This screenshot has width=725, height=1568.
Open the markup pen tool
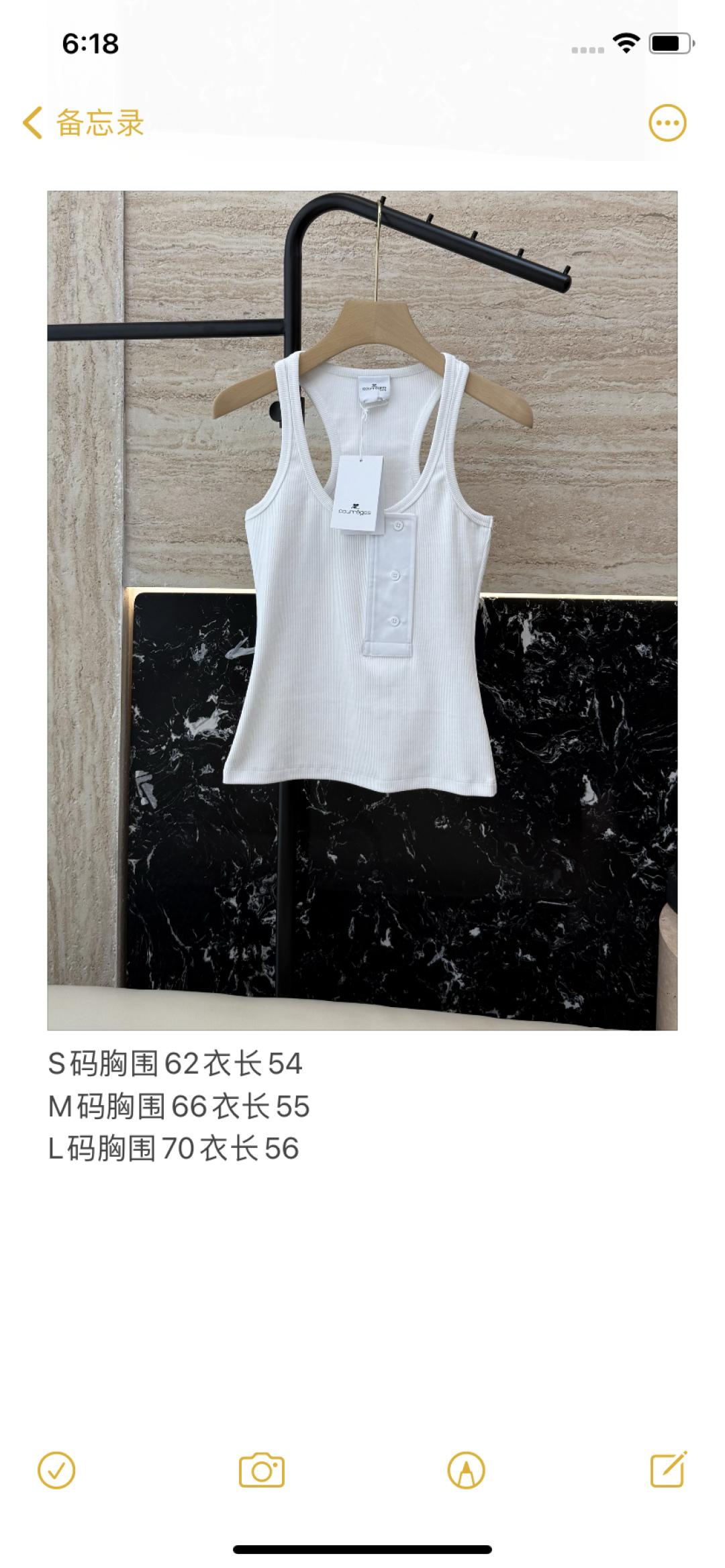466,1471
